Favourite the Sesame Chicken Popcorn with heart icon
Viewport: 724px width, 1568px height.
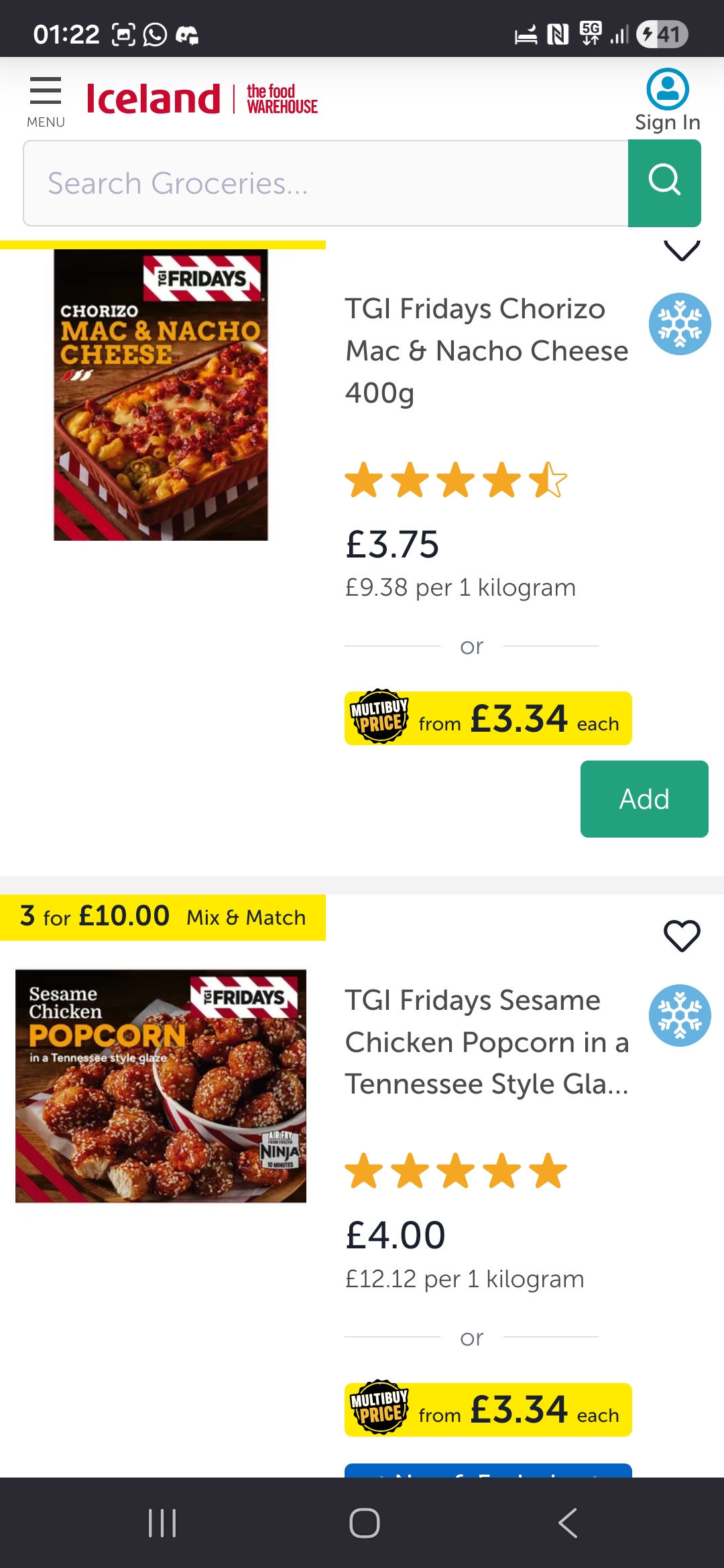coord(682,935)
